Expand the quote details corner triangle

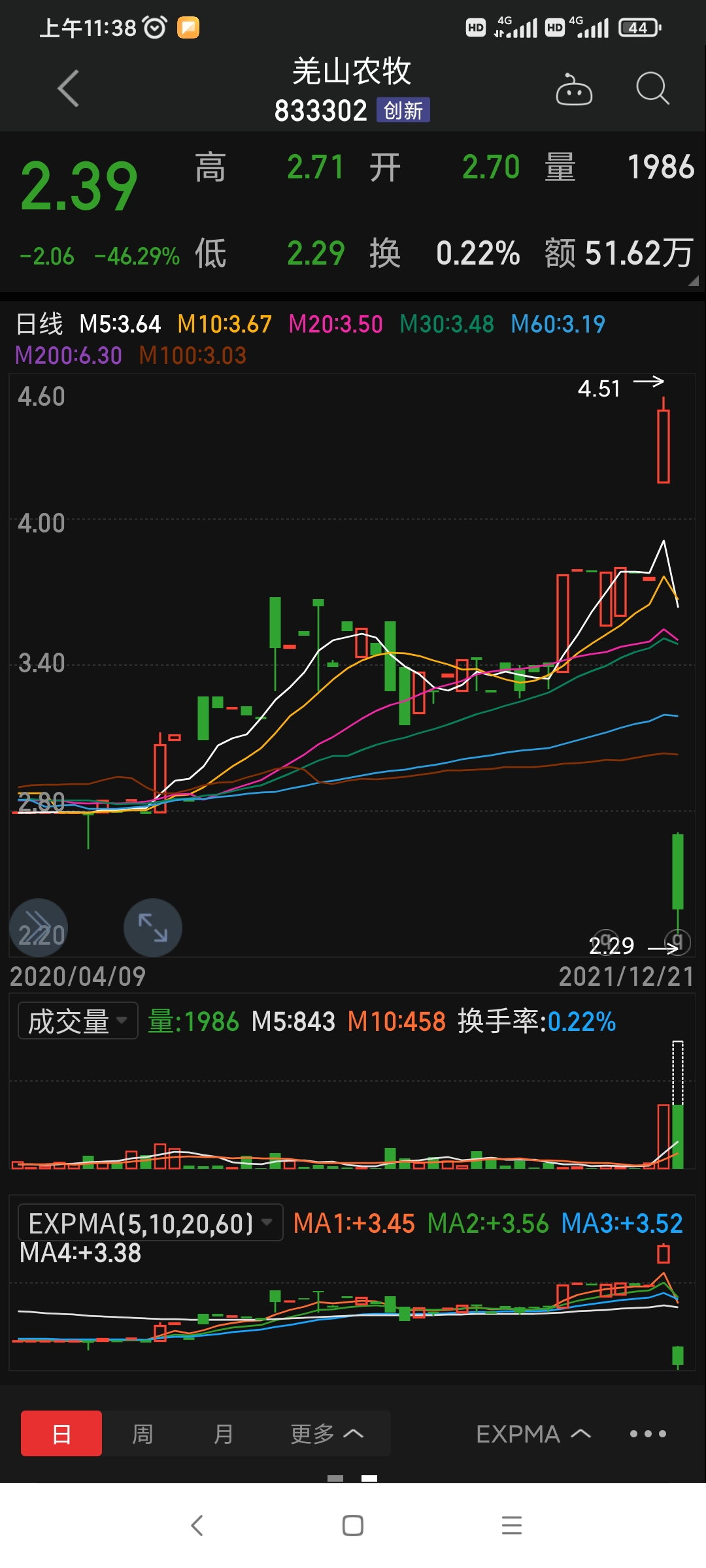point(693,281)
